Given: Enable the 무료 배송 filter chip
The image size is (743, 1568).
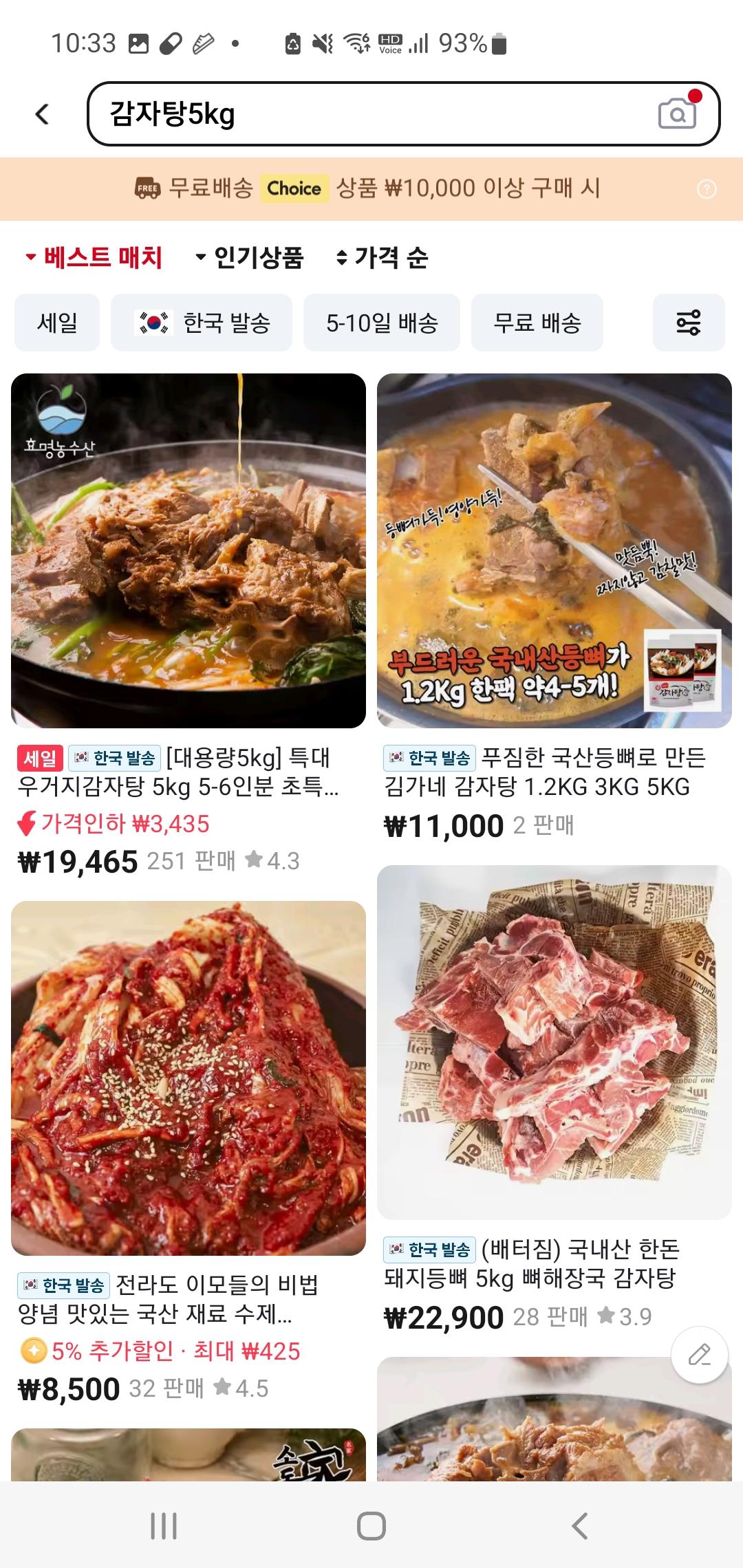Looking at the screenshot, I should 537,323.
